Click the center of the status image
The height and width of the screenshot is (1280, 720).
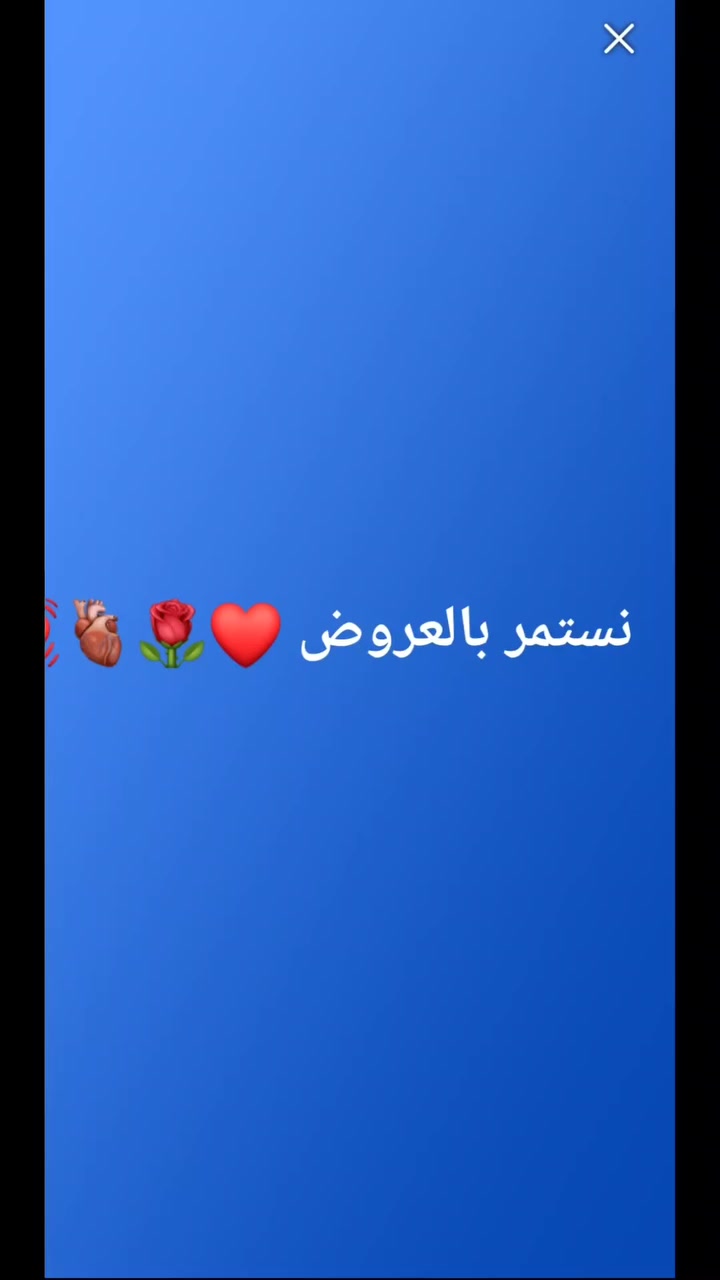(x=360, y=640)
